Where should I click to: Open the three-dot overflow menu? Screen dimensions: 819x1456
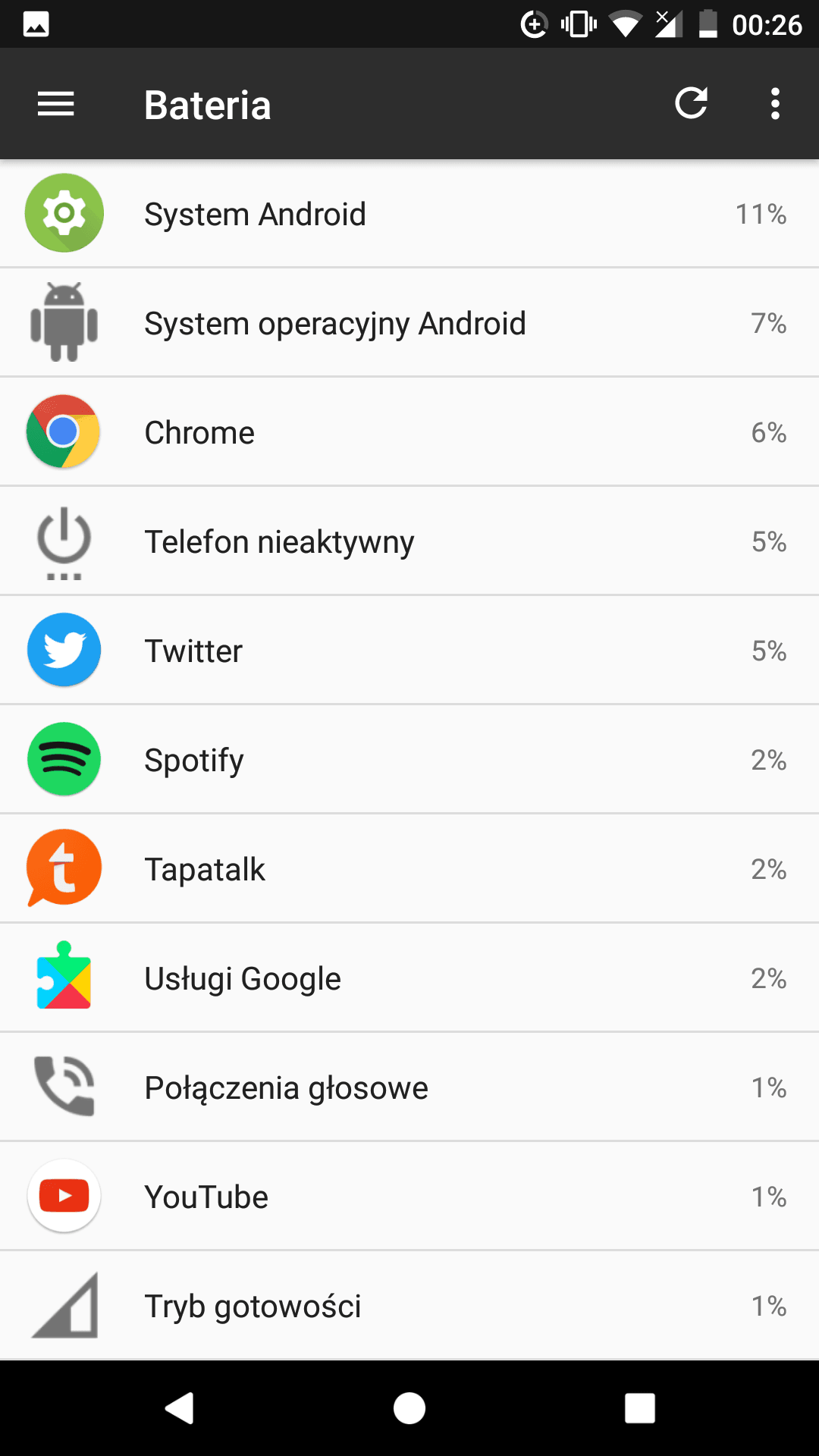(775, 103)
